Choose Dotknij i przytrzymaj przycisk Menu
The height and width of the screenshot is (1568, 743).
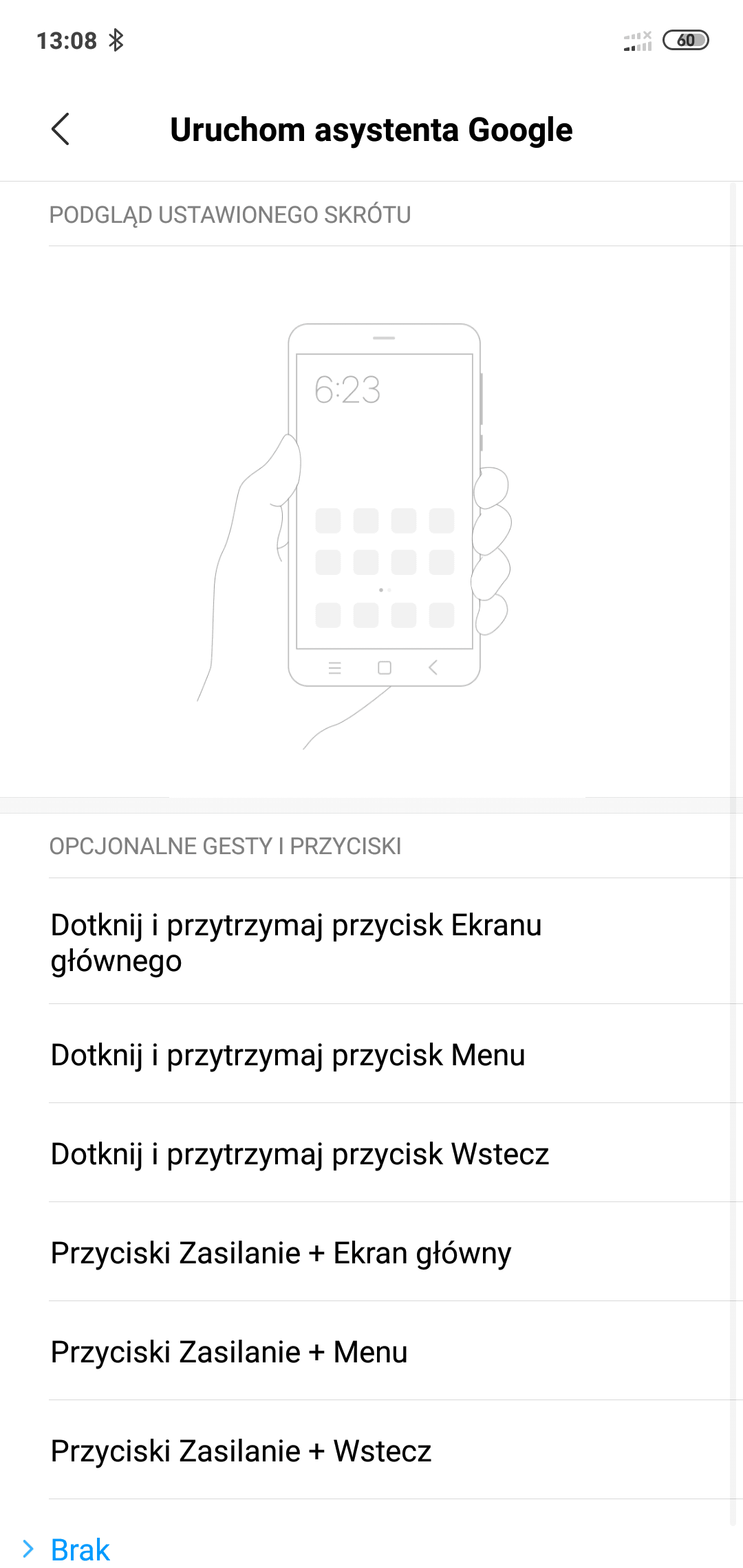[371, 1054]
